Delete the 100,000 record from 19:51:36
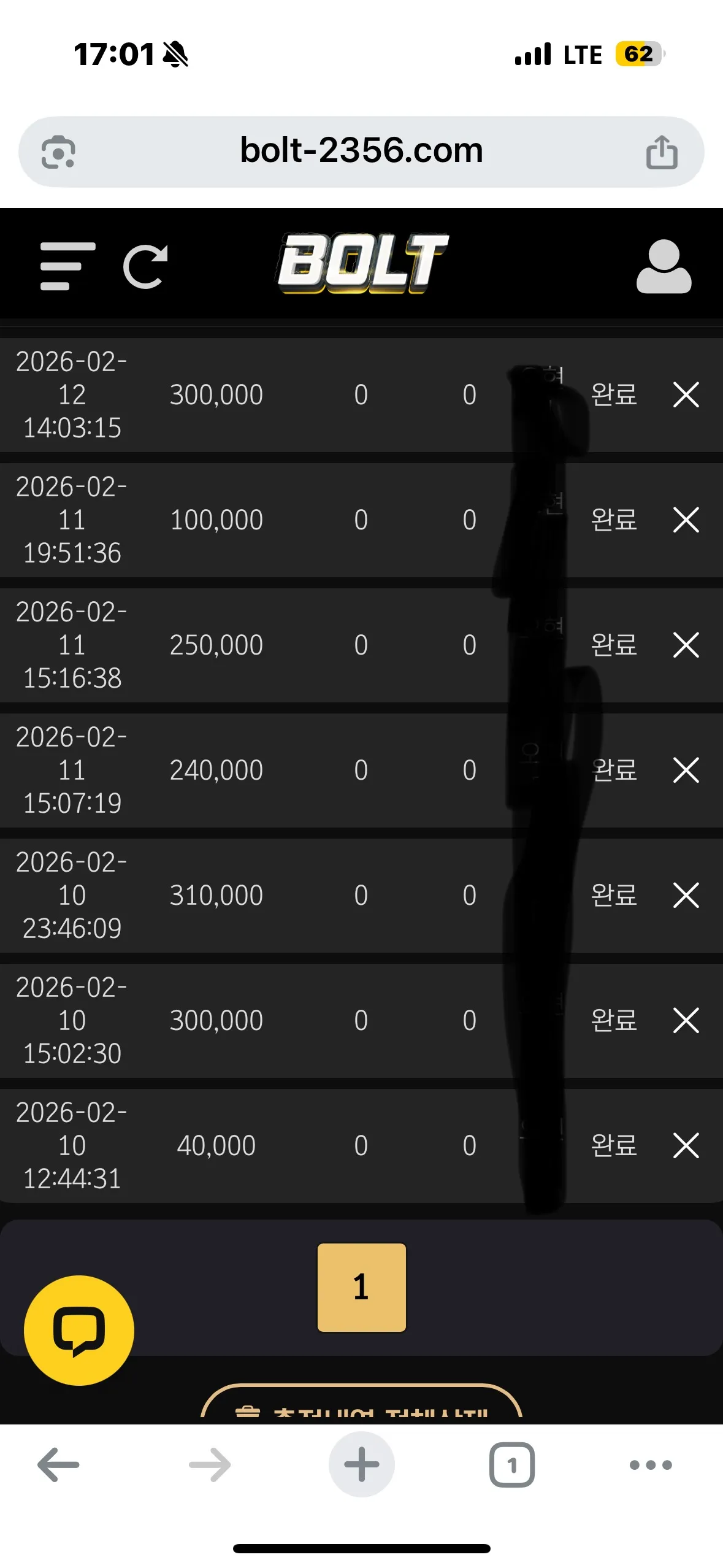 686,520
